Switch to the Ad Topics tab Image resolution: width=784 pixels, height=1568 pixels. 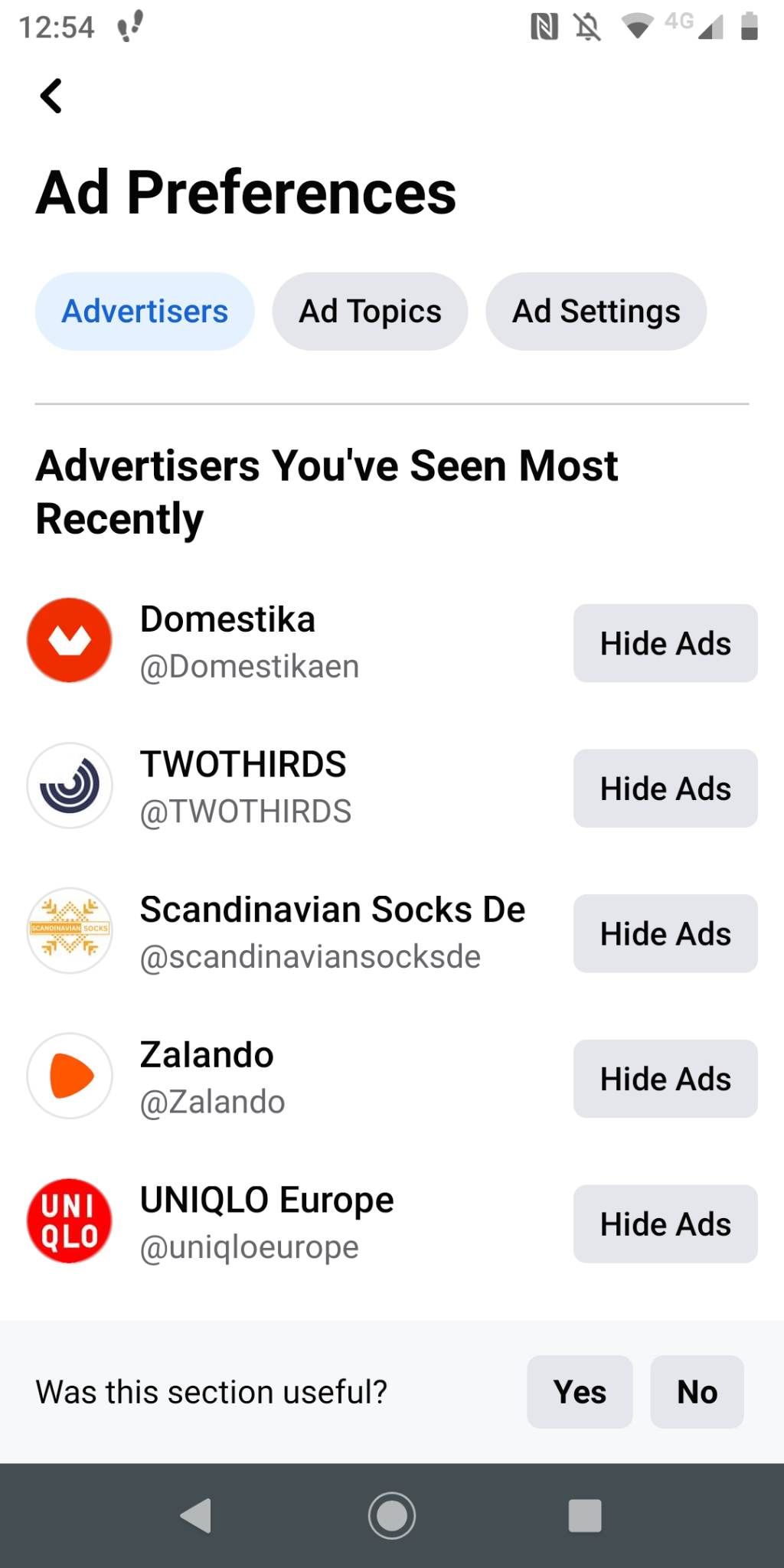pyautogui.click(x=370, y=312)
